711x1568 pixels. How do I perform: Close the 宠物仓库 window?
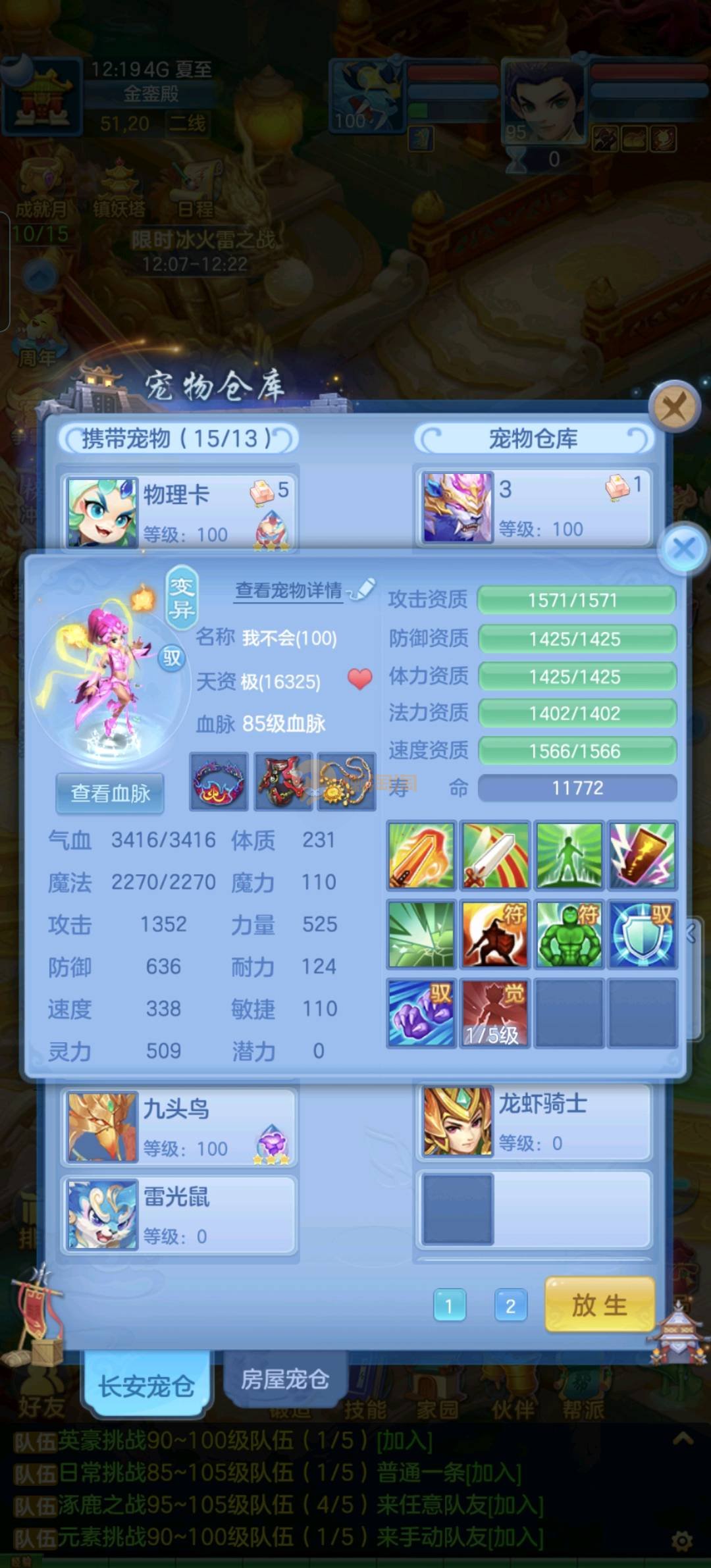[674, 407]
